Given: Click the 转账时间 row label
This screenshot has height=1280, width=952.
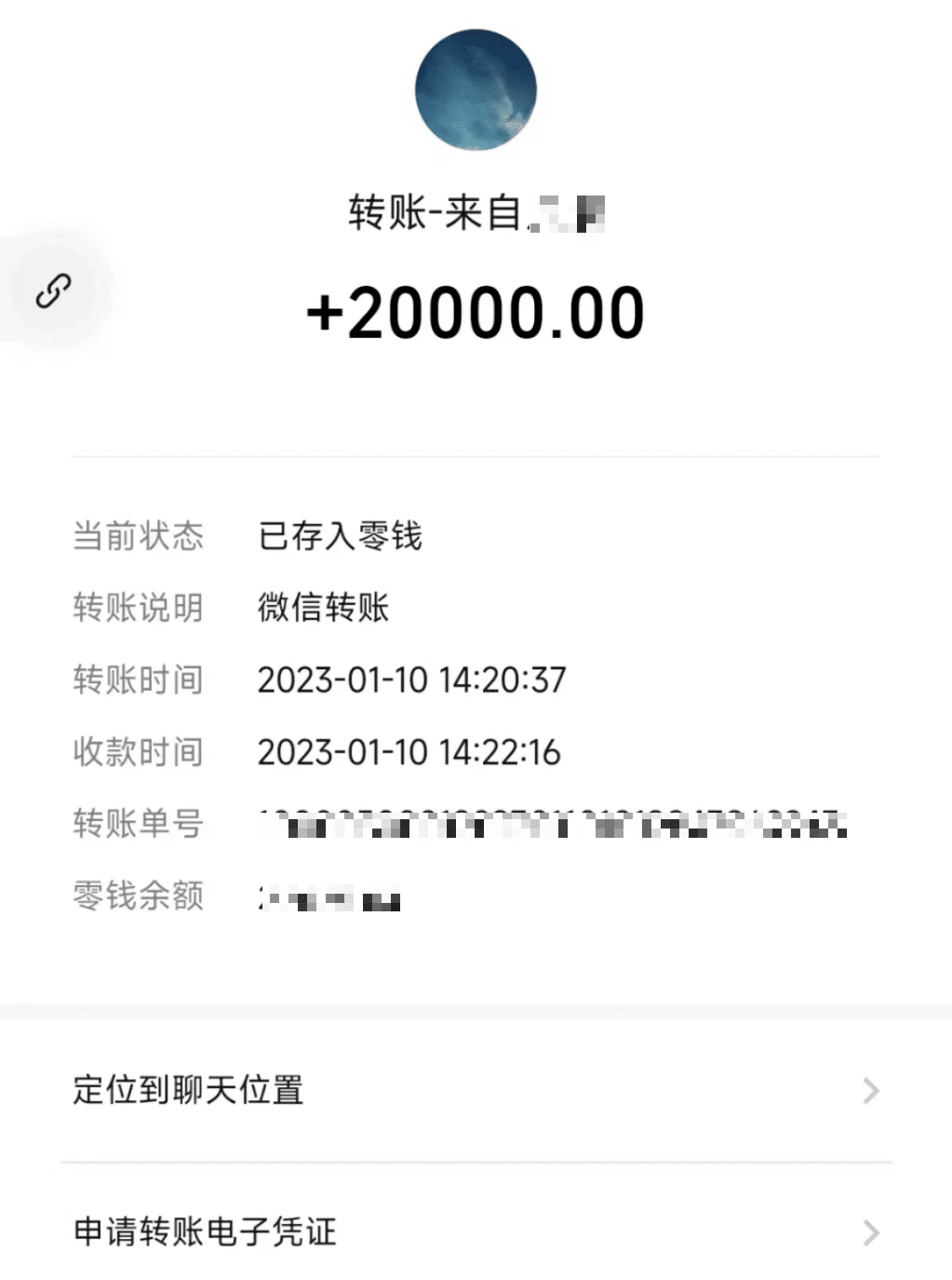Looking at the screenshot, I should [x=138, y=680].
